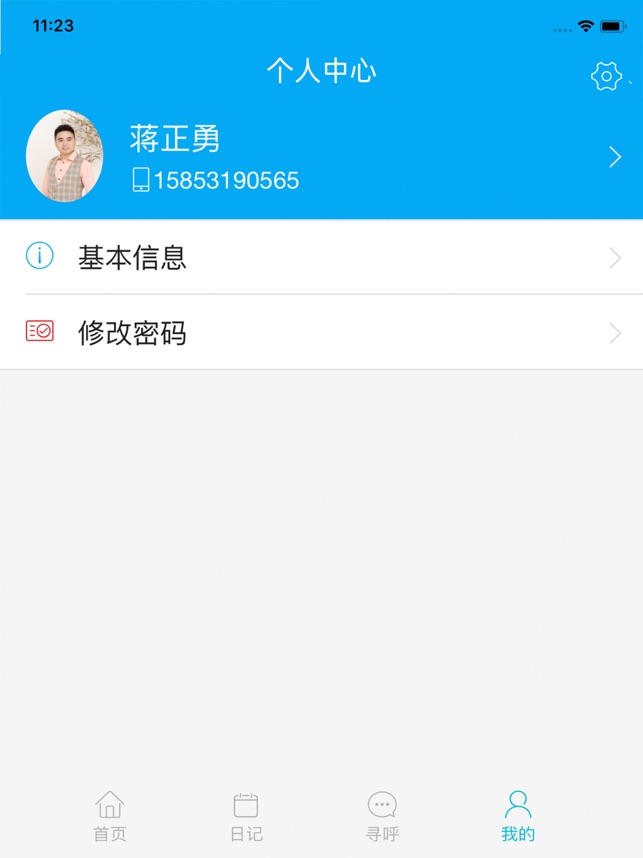
Task: Switch to the 寻呼 tab
Action: 382,816
